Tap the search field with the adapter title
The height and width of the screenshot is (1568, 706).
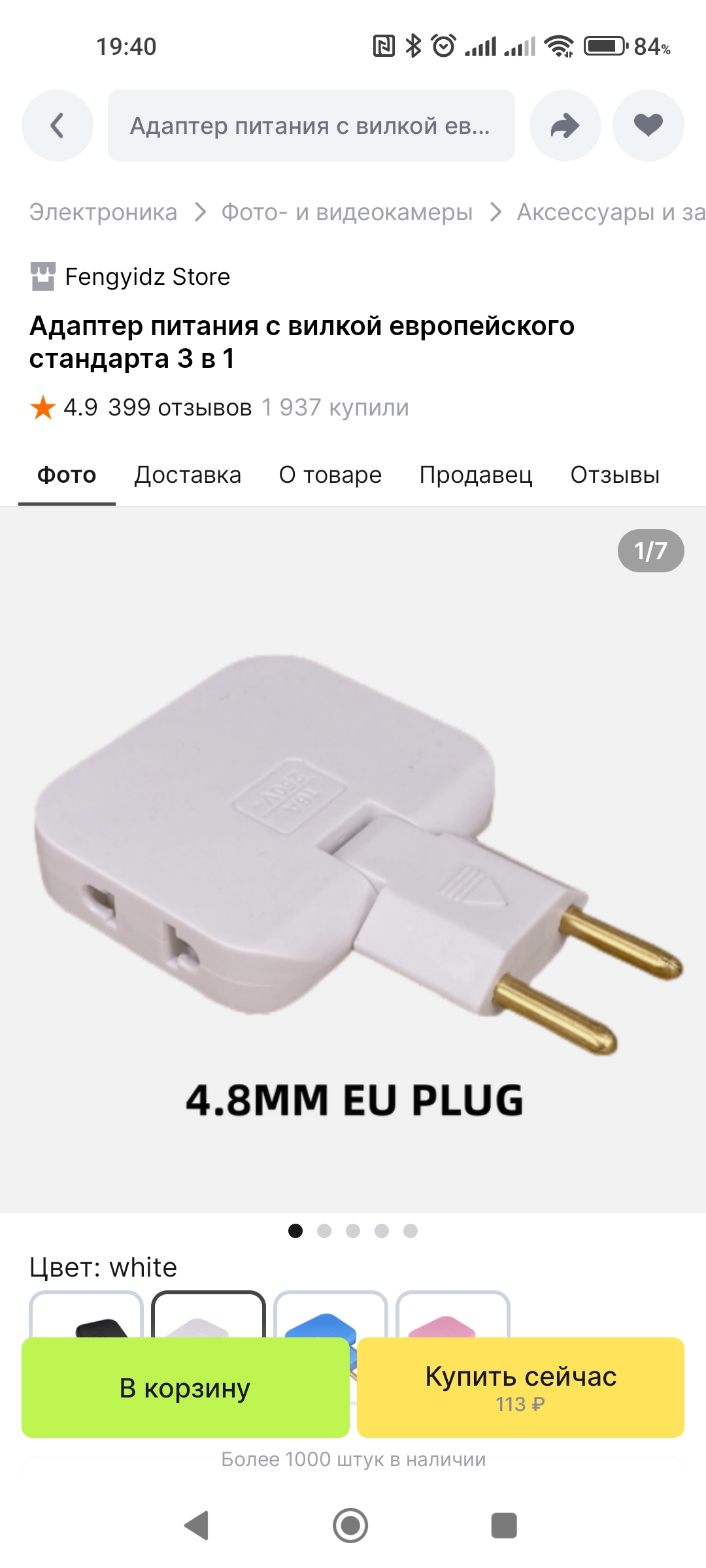coord(311,125)
